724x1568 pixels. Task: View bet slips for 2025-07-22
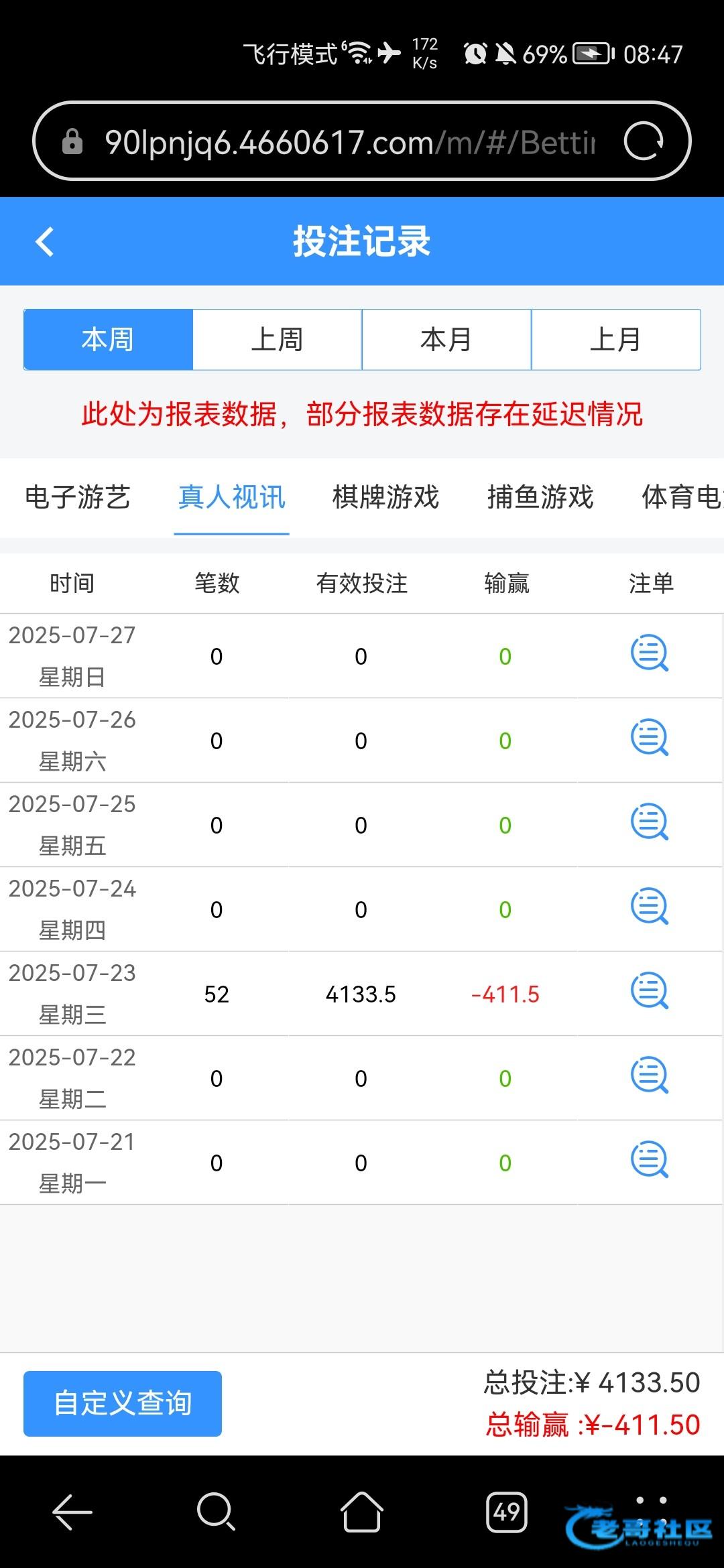tap(650, 1076)
